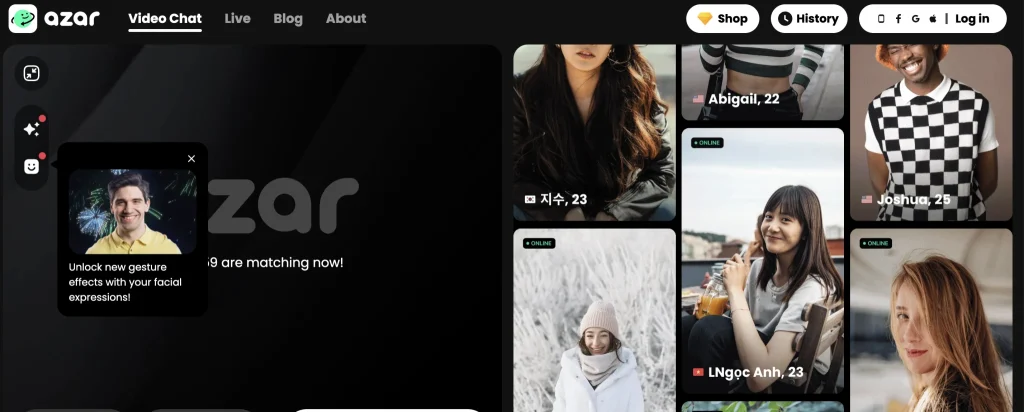Image resolution: width=1024 pixels, height=412 pixels.
Task: Select the Video Chat tab
Action: tap(165, 18)
